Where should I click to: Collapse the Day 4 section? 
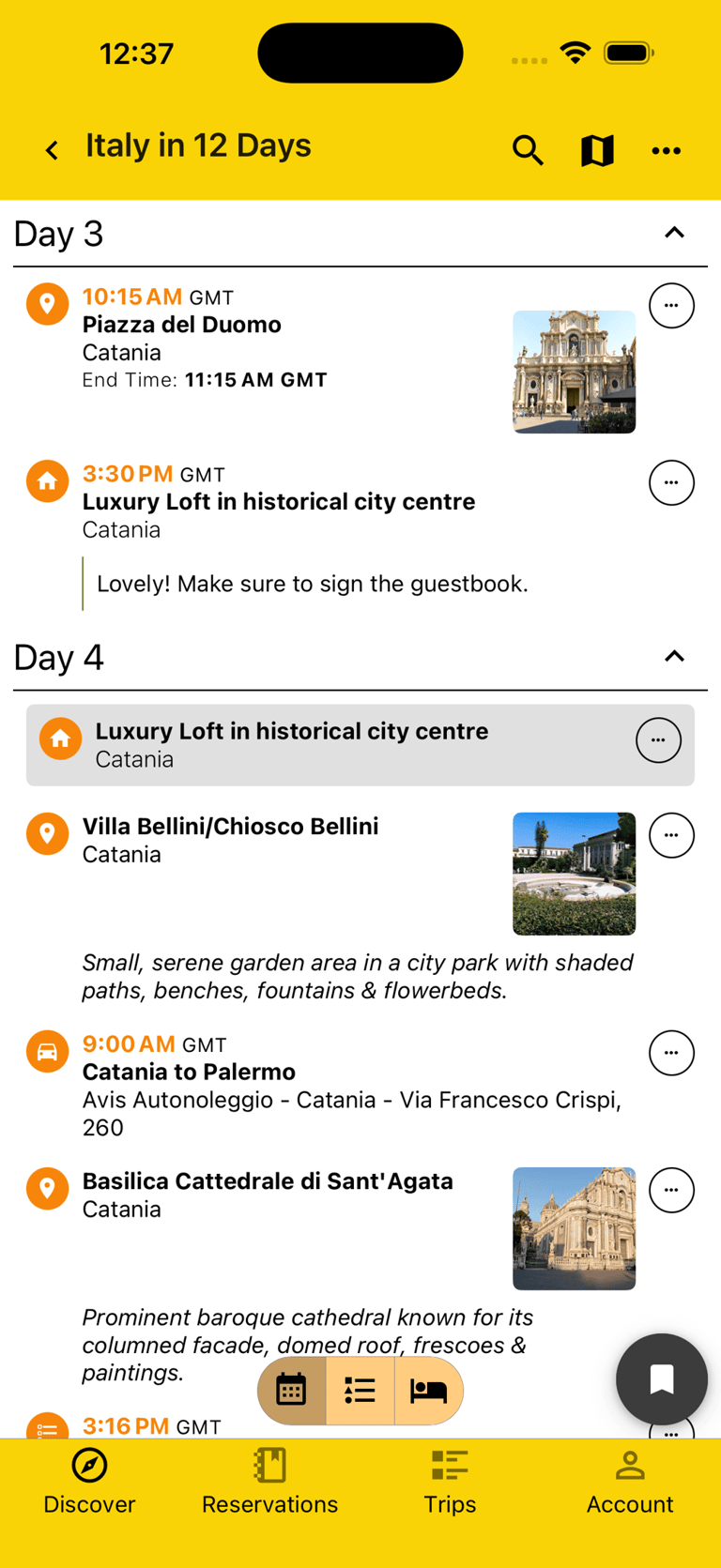pos(674,656)
